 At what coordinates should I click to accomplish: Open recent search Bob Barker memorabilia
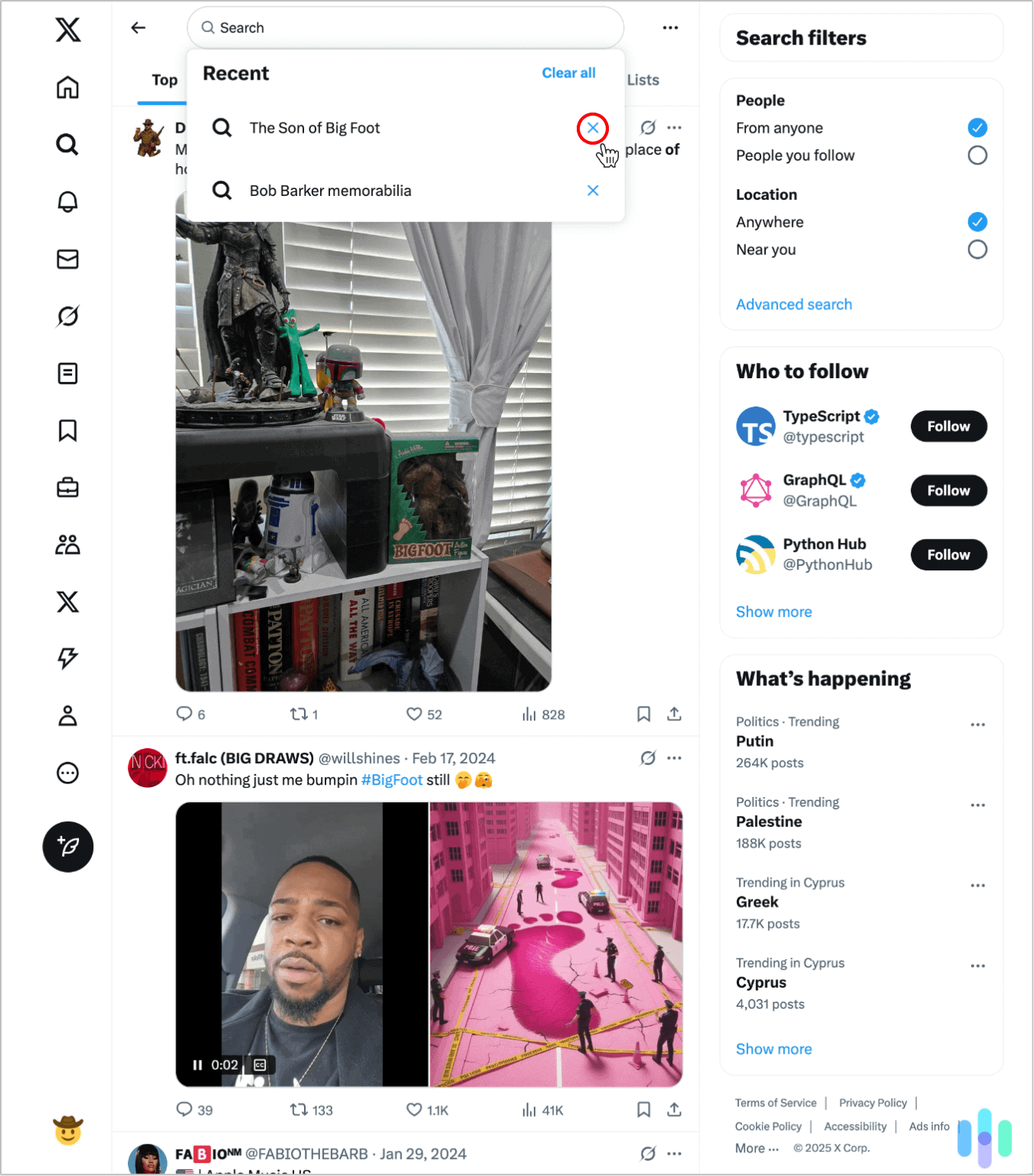[330, 191]
